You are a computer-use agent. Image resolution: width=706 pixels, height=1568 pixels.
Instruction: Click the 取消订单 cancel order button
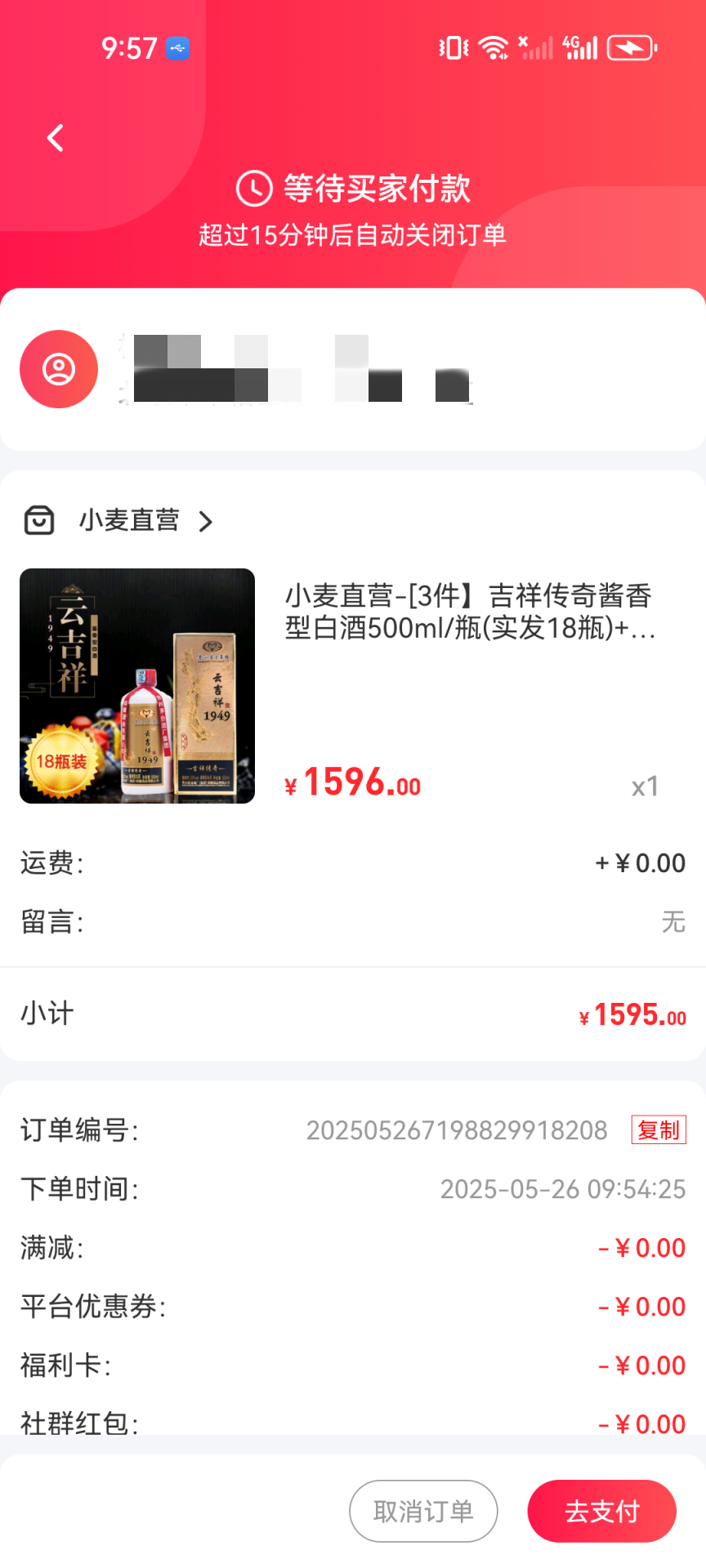coord(422,1512)
